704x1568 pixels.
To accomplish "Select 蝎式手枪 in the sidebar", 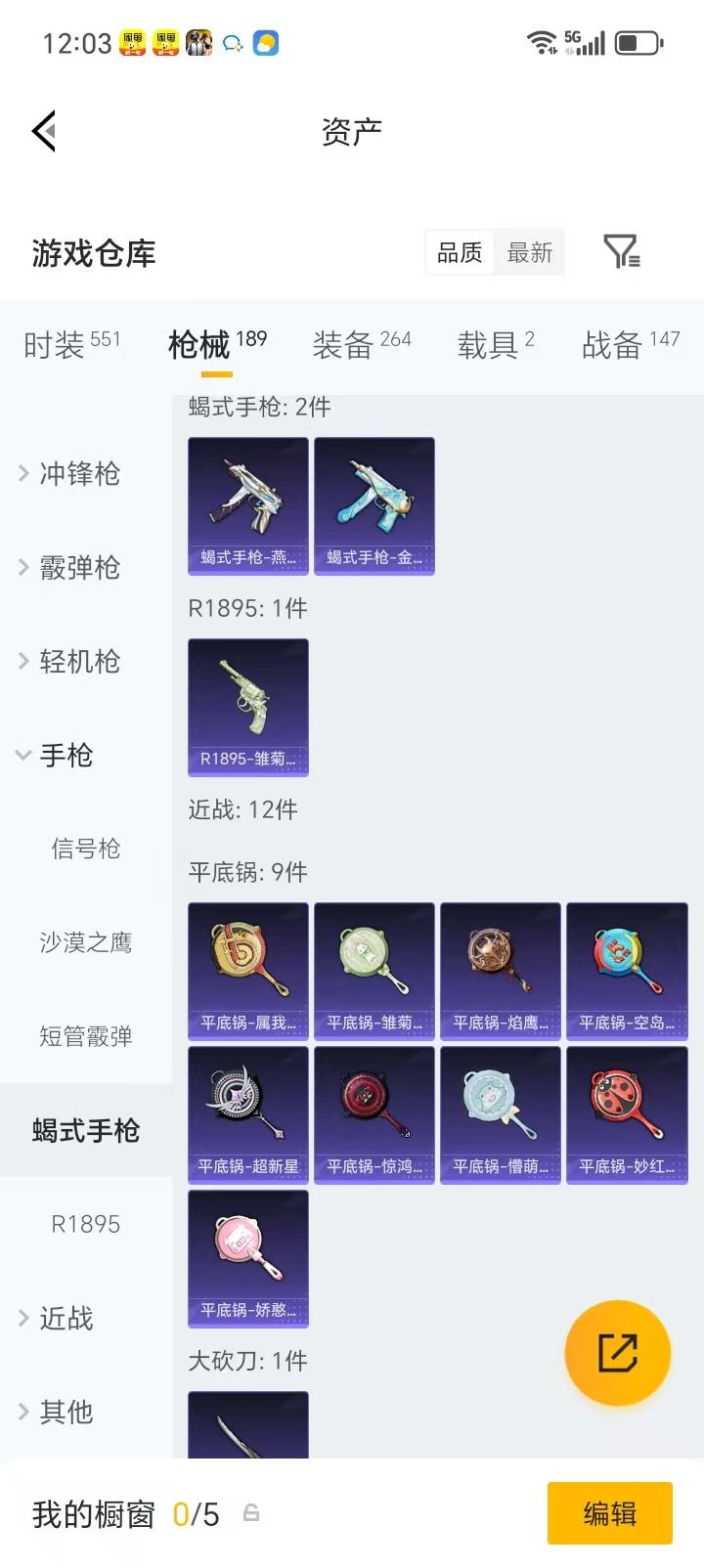I will click(85, 1130).
